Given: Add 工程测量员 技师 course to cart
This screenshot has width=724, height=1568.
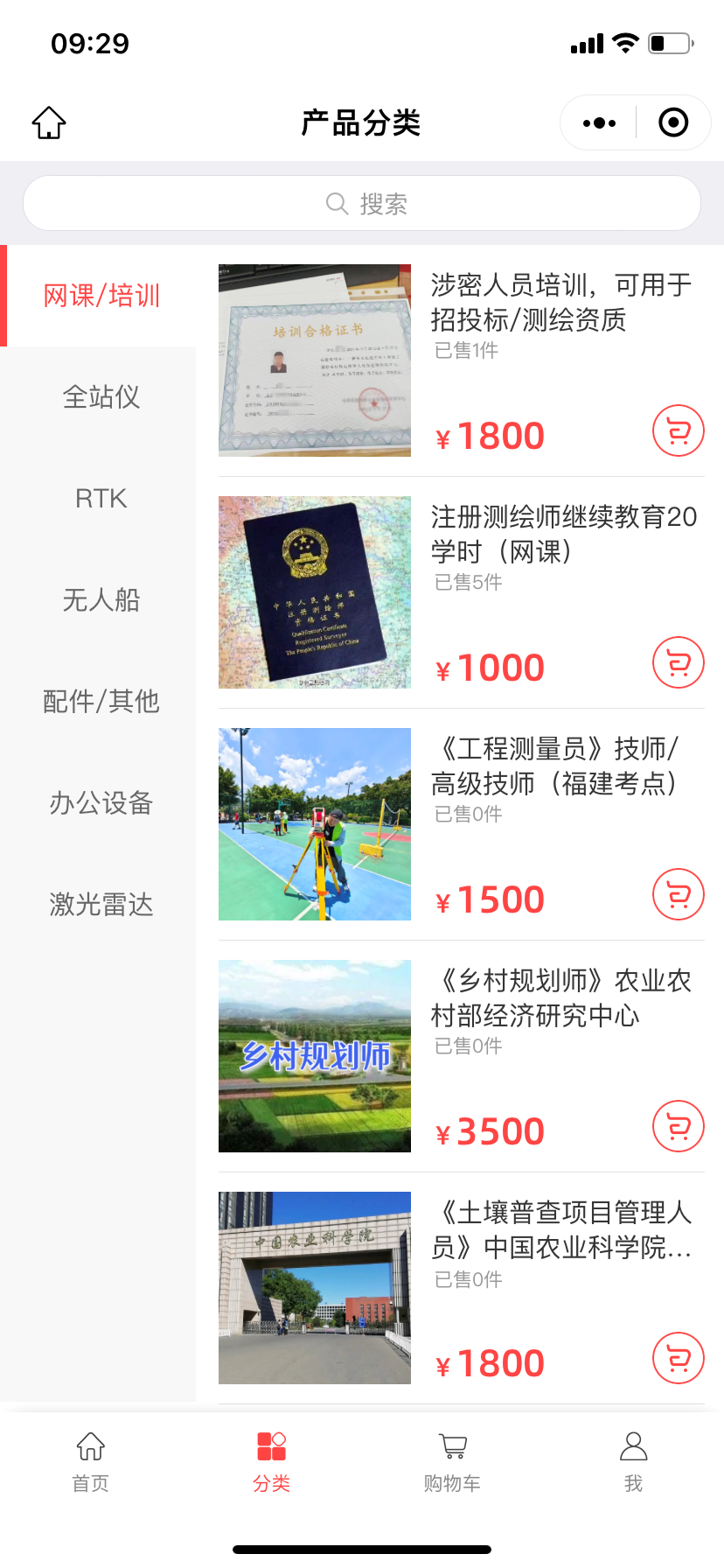Looking at the screenshot, I should [679, 894].
